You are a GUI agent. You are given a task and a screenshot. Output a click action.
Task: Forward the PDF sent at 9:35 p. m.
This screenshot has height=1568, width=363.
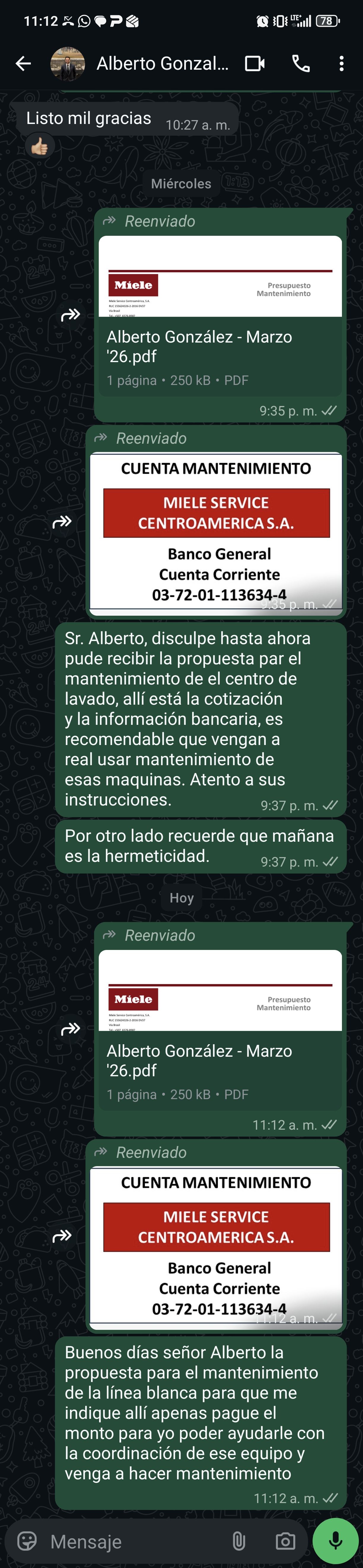71,315
